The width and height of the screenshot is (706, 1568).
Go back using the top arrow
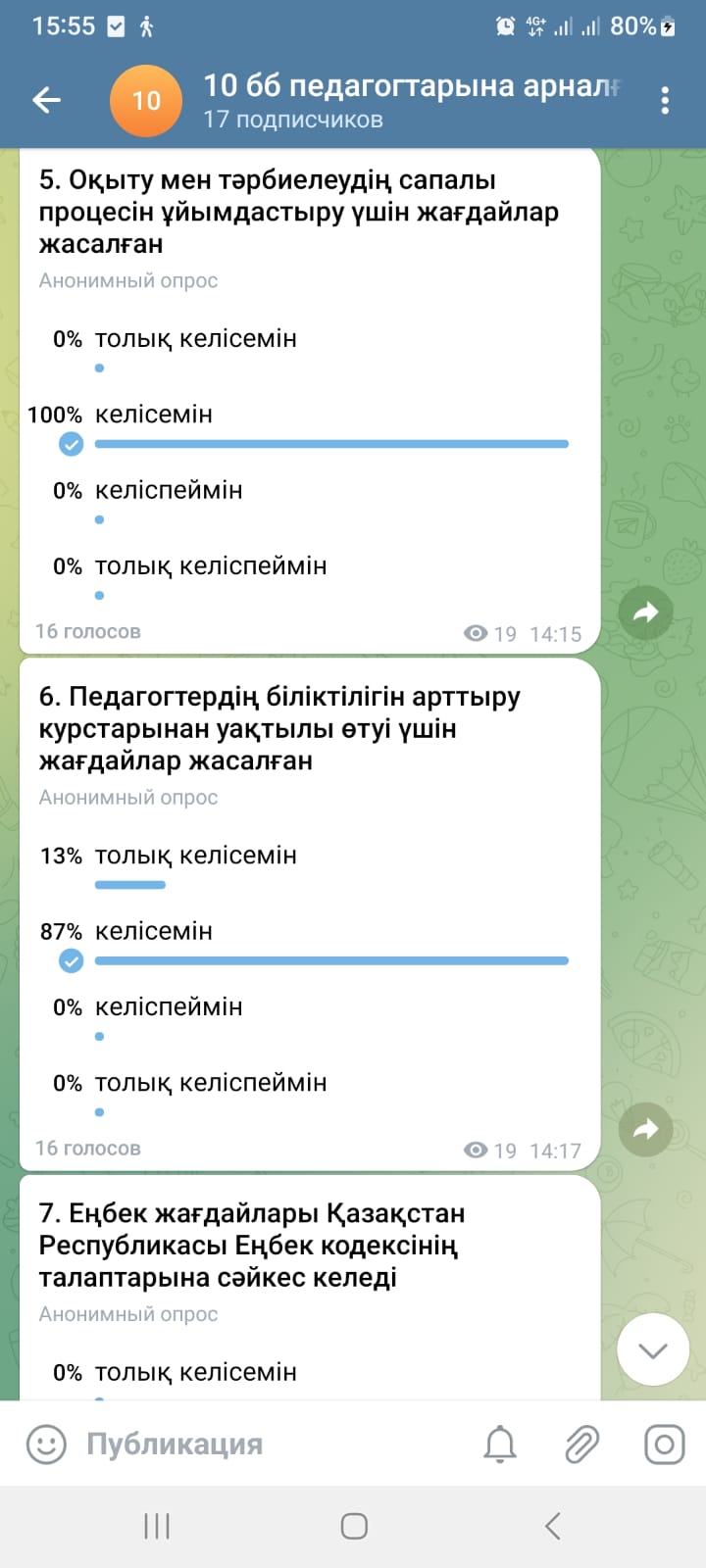coord(46,100)
